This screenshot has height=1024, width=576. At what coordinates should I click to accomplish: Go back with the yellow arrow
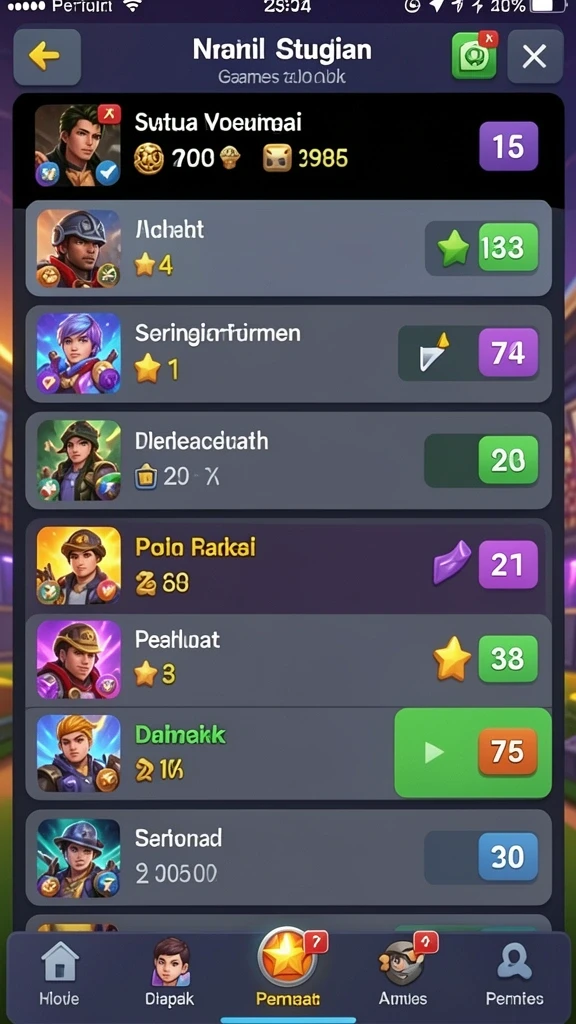[47, 57]
